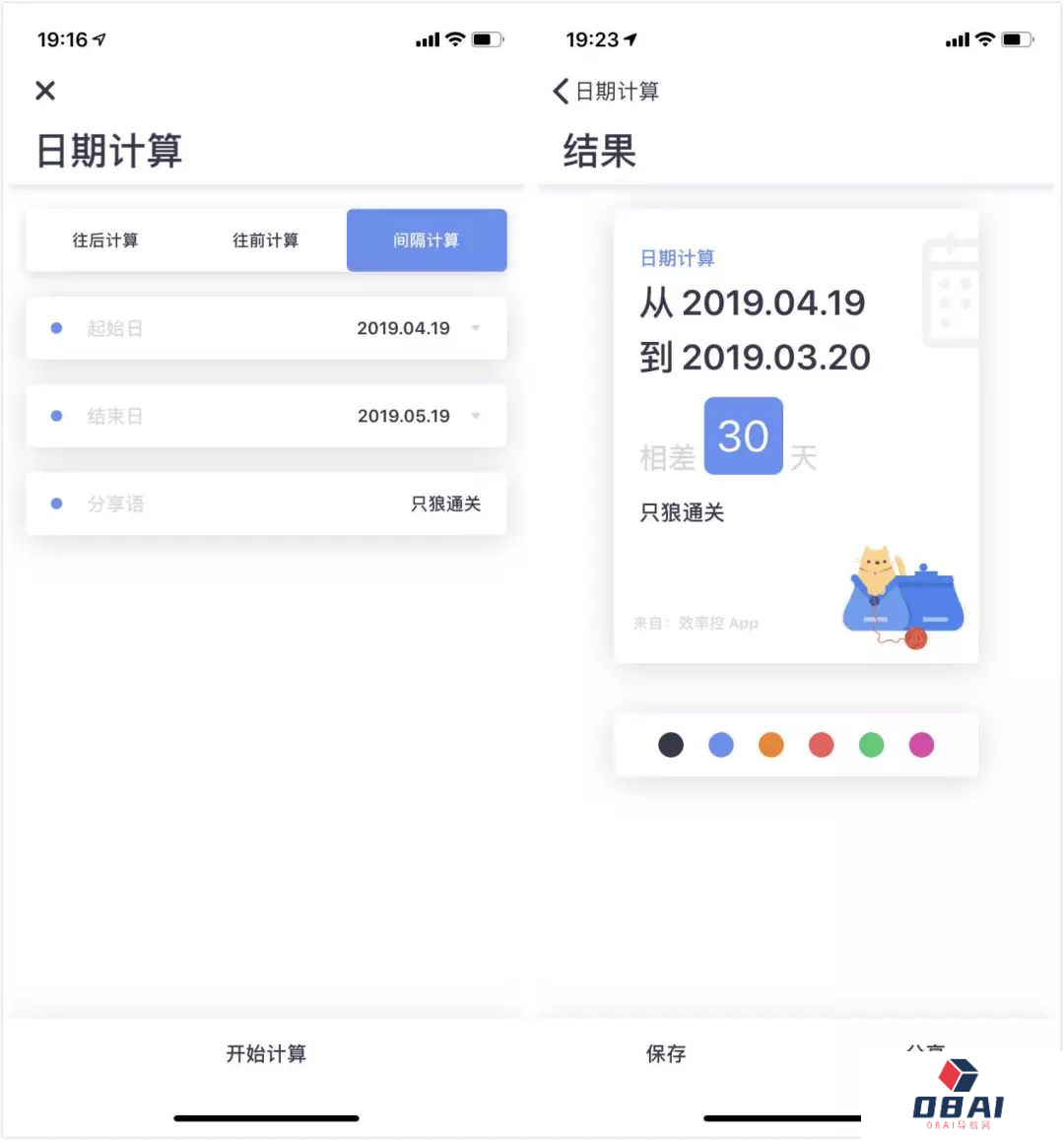Select the 间隔计算 tab
1064x1140 pixels.
pos(426,240)
